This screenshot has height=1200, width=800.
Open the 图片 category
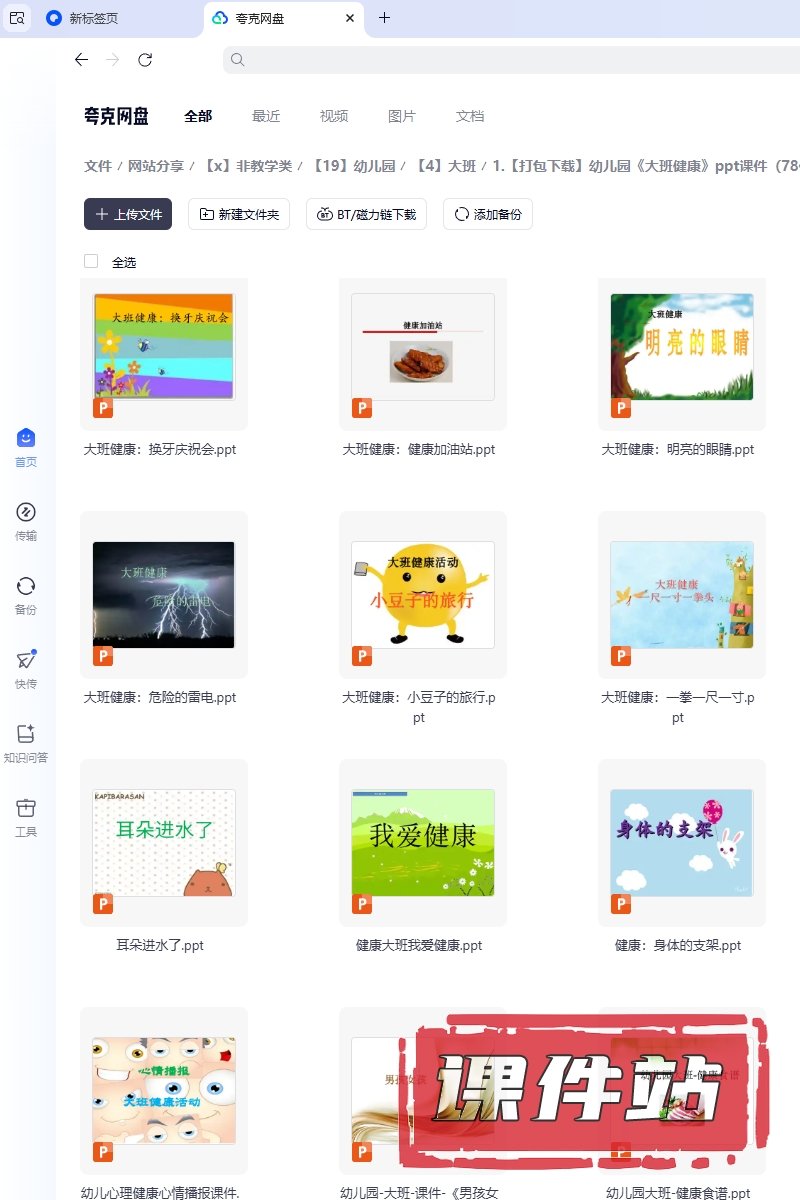click(x=402, y=116)
